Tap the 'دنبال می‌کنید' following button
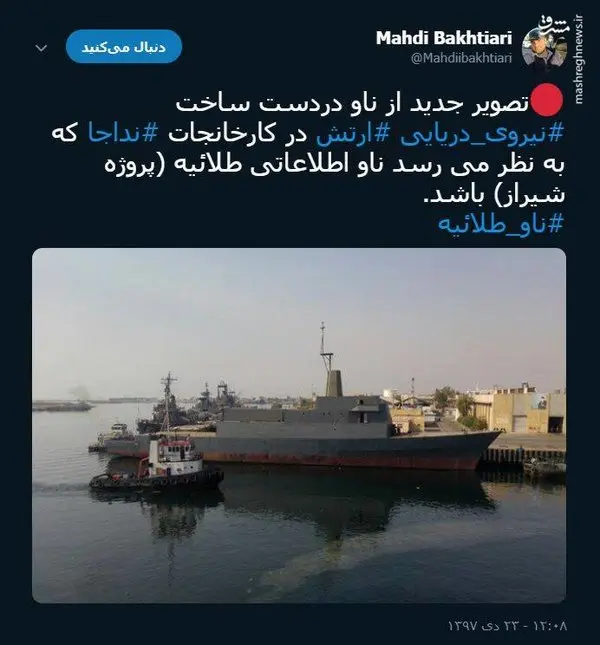 (x=126, y=46)
